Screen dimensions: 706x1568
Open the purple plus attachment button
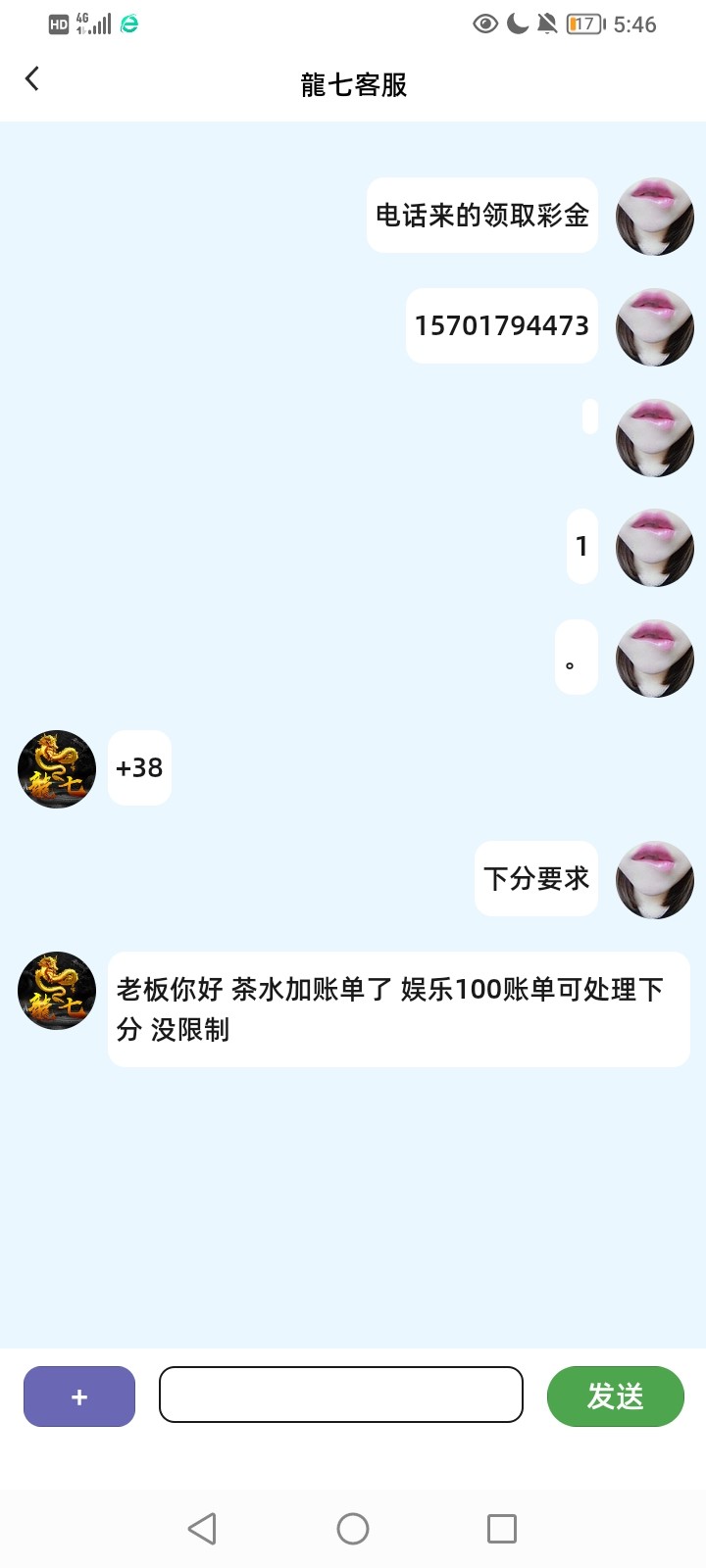pyautogui.click(x=79, y=1396)
